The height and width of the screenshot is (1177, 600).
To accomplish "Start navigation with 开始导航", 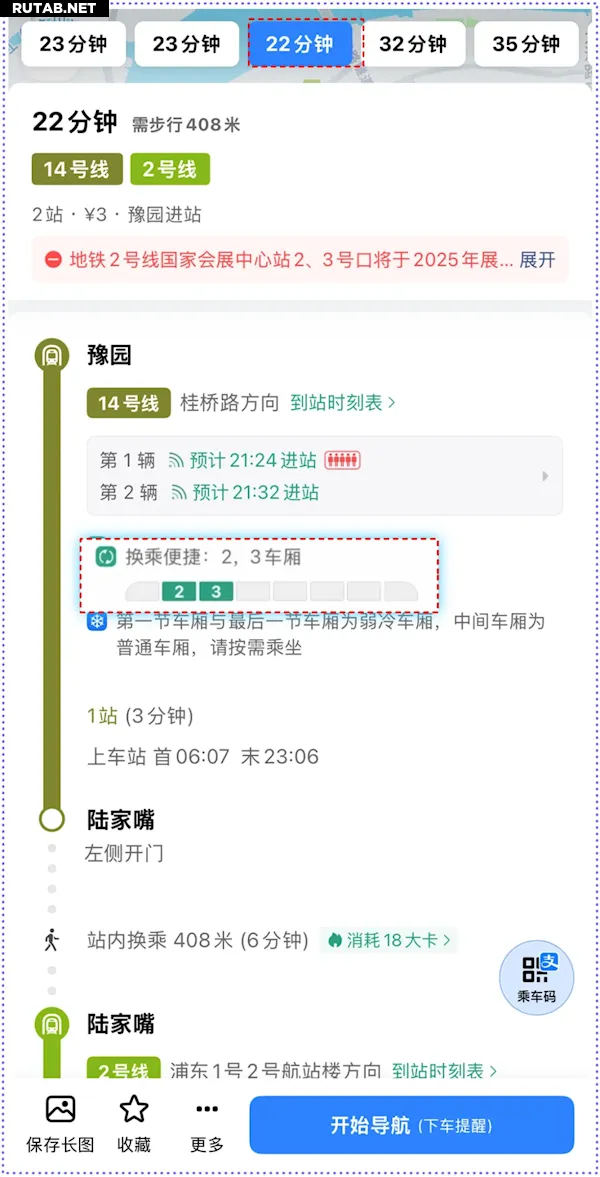I will [412, 1125].
